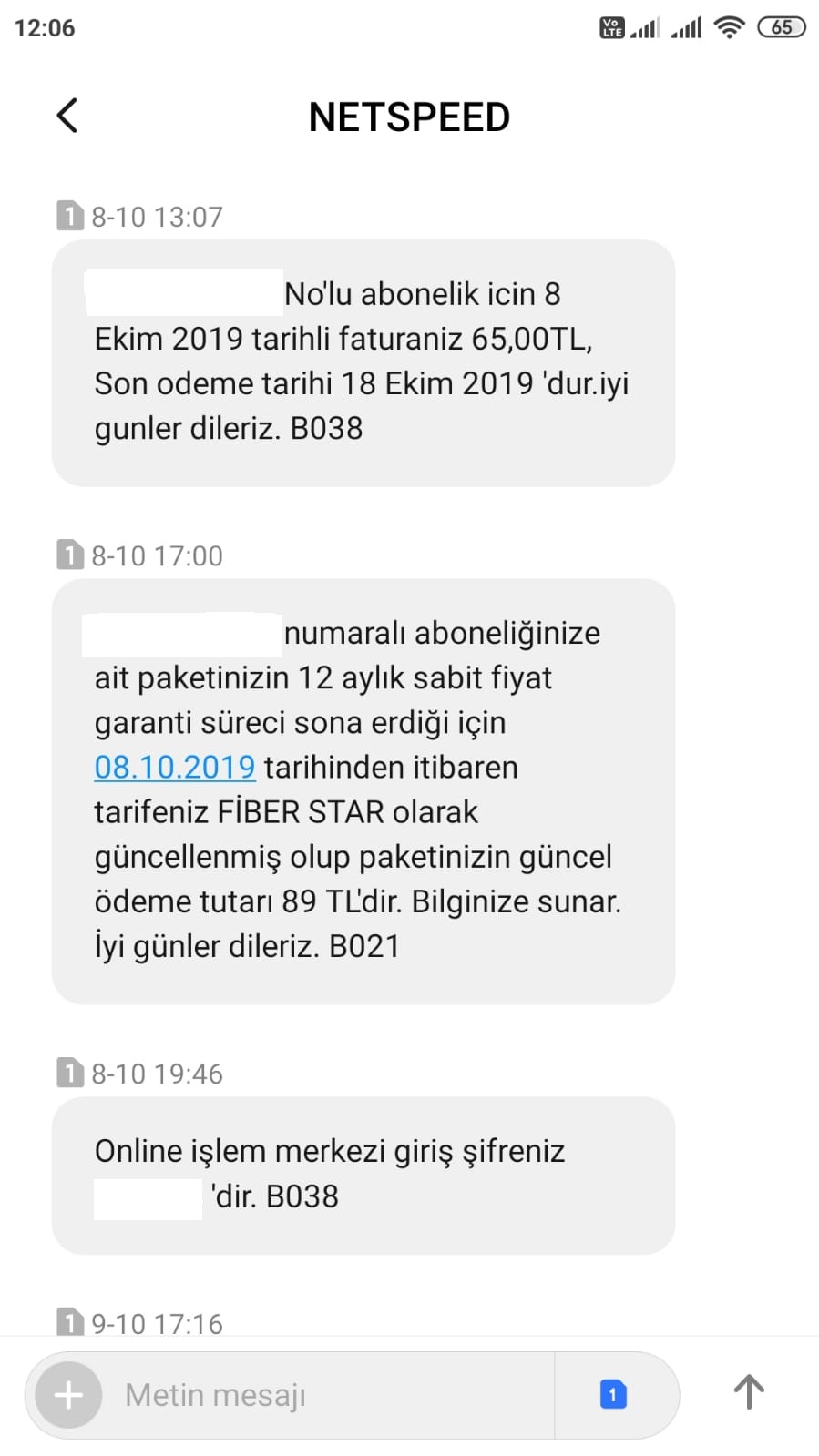Open the 08.10.2019 date link
The width and height of the screenshot is (819, 1456).
click(x=175, y=767)
